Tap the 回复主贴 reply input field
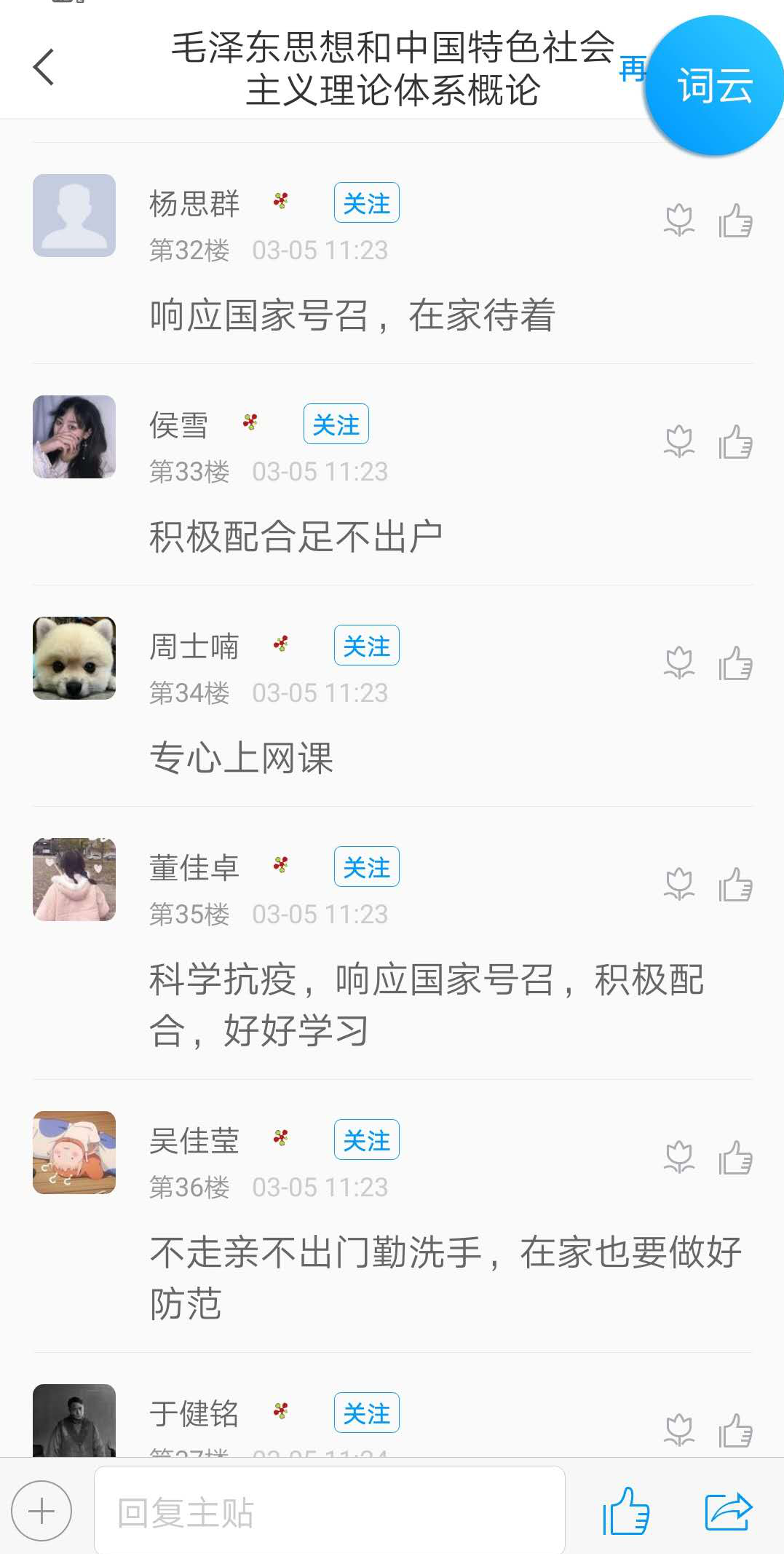Viewport: 784px width, 1556px height. tap(328, 1509)
